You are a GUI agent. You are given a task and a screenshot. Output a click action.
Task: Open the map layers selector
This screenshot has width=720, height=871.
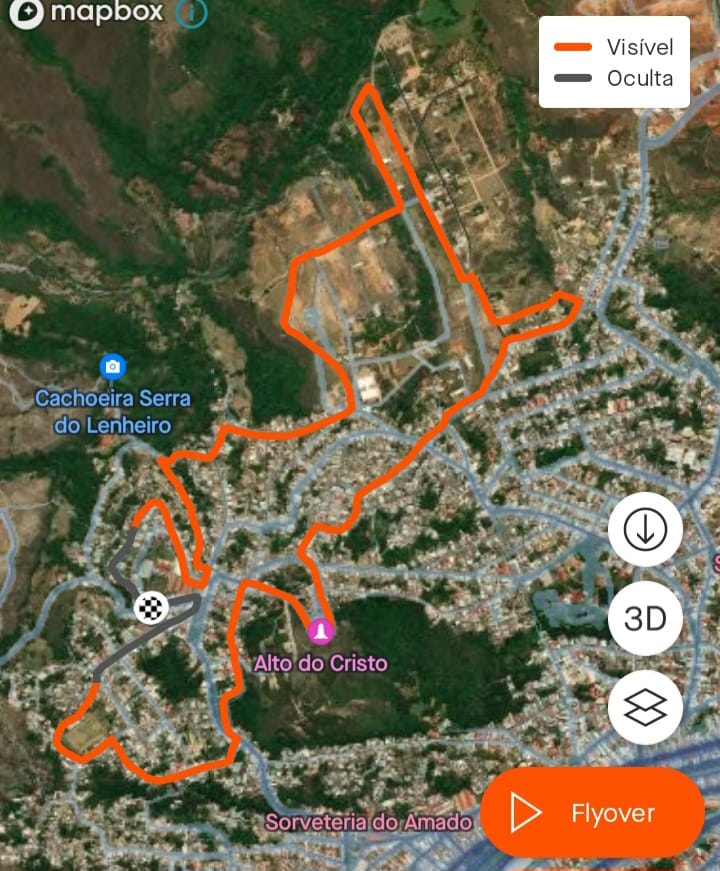(x=645, y=709)
